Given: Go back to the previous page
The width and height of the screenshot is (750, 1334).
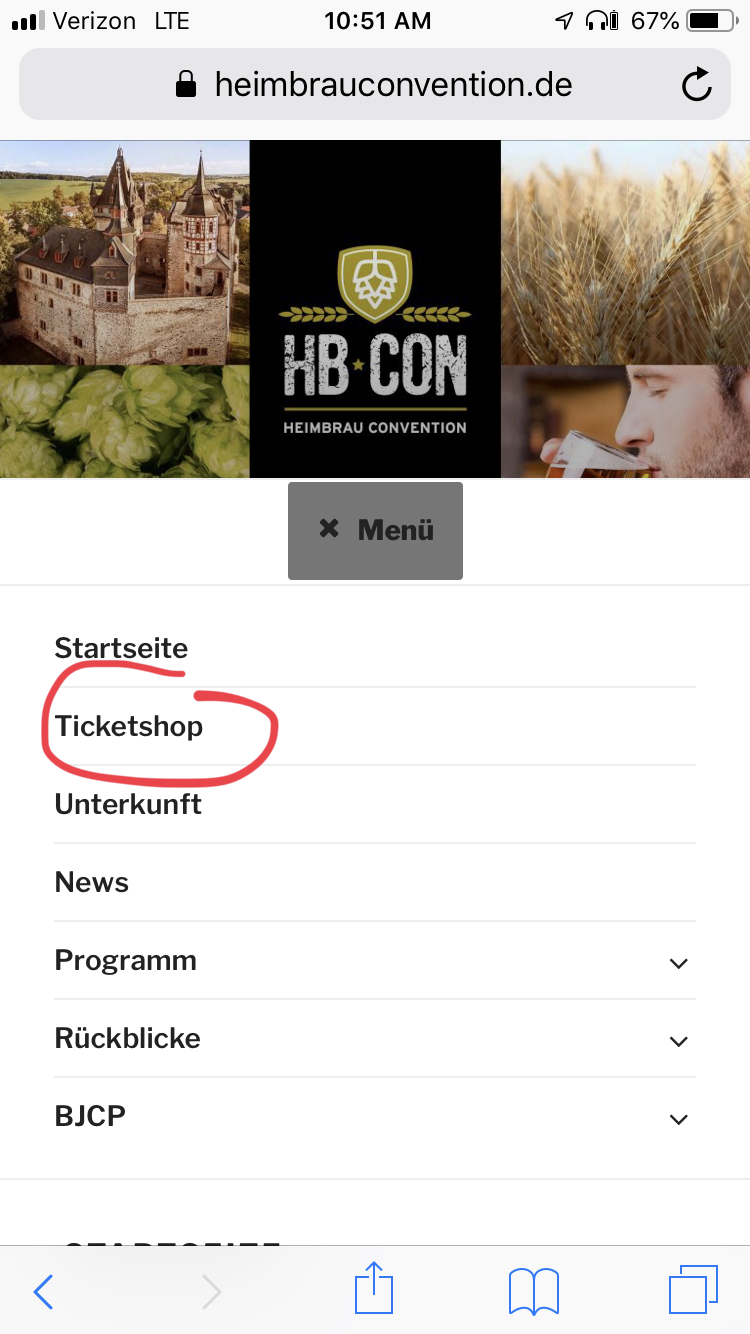Looking at the screenshot, I should pyautogui.click(x=43, y=1292).
